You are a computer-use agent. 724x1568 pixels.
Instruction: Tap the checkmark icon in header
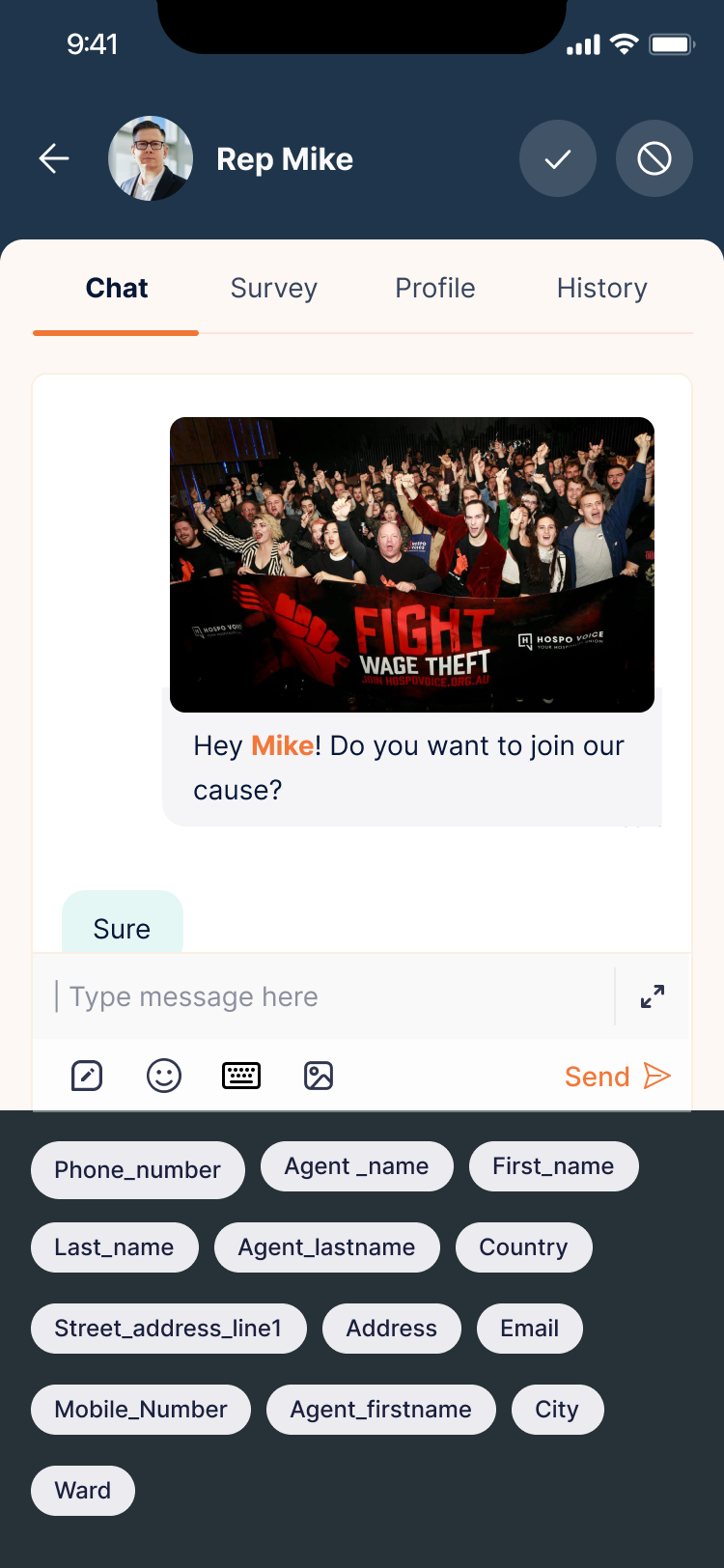[558, 158]
